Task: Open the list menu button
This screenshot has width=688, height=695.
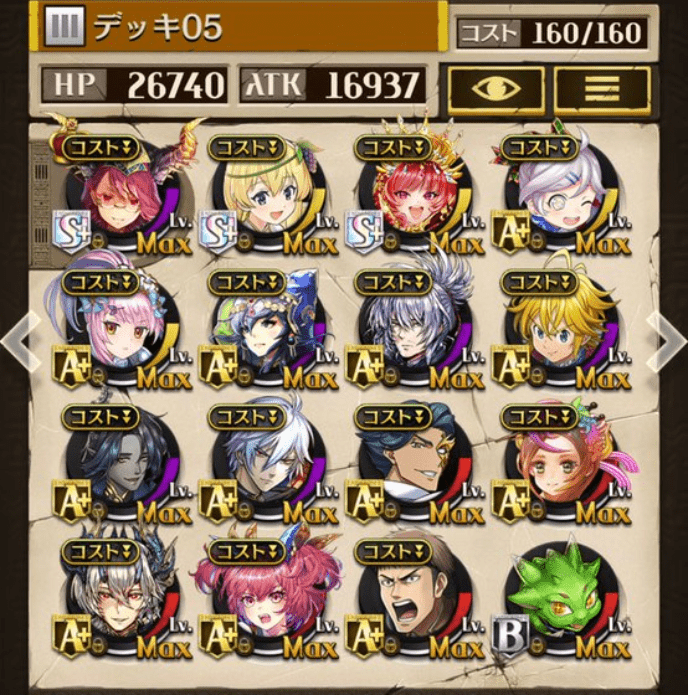Action: click(x=602, y=87)
